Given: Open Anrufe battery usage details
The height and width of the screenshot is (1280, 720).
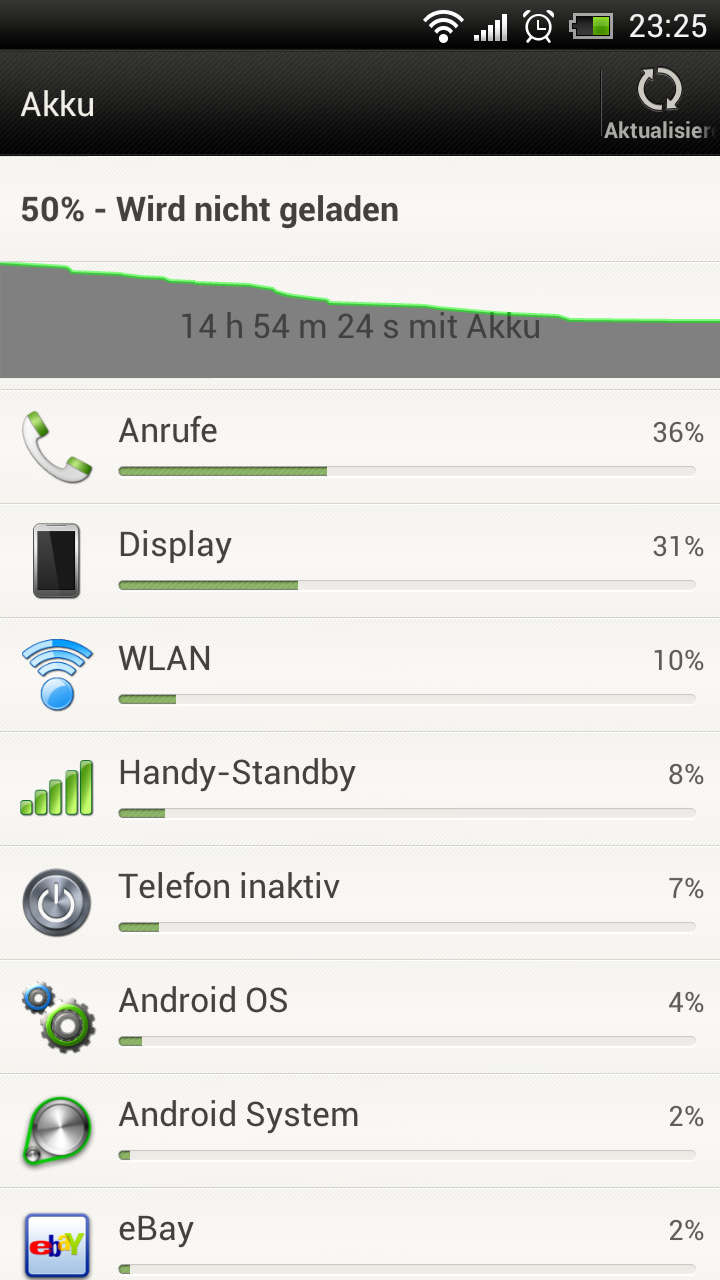Looking at the screenshot, I should point(360,447).
